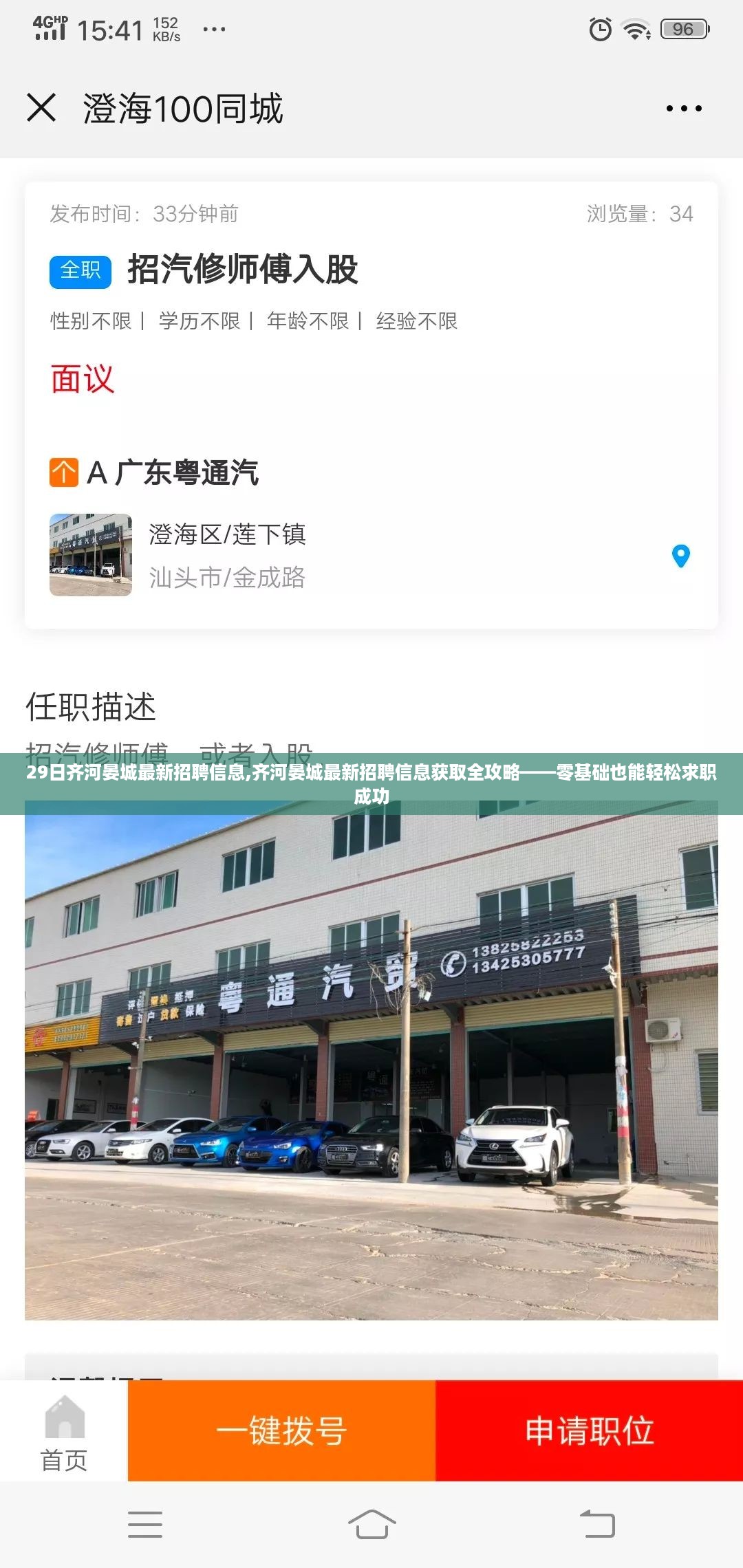Open the three-dot overflow menu
The image size is (743, 1568).
(x=684, y=109)
